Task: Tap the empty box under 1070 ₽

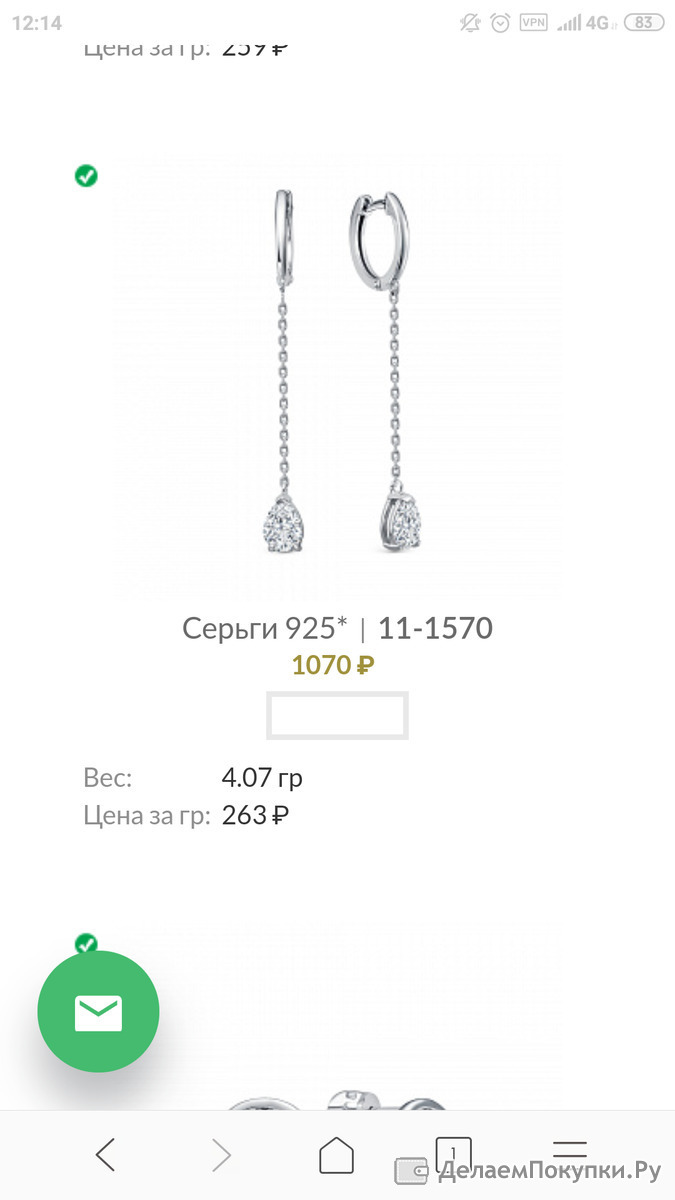Action: 337,715
